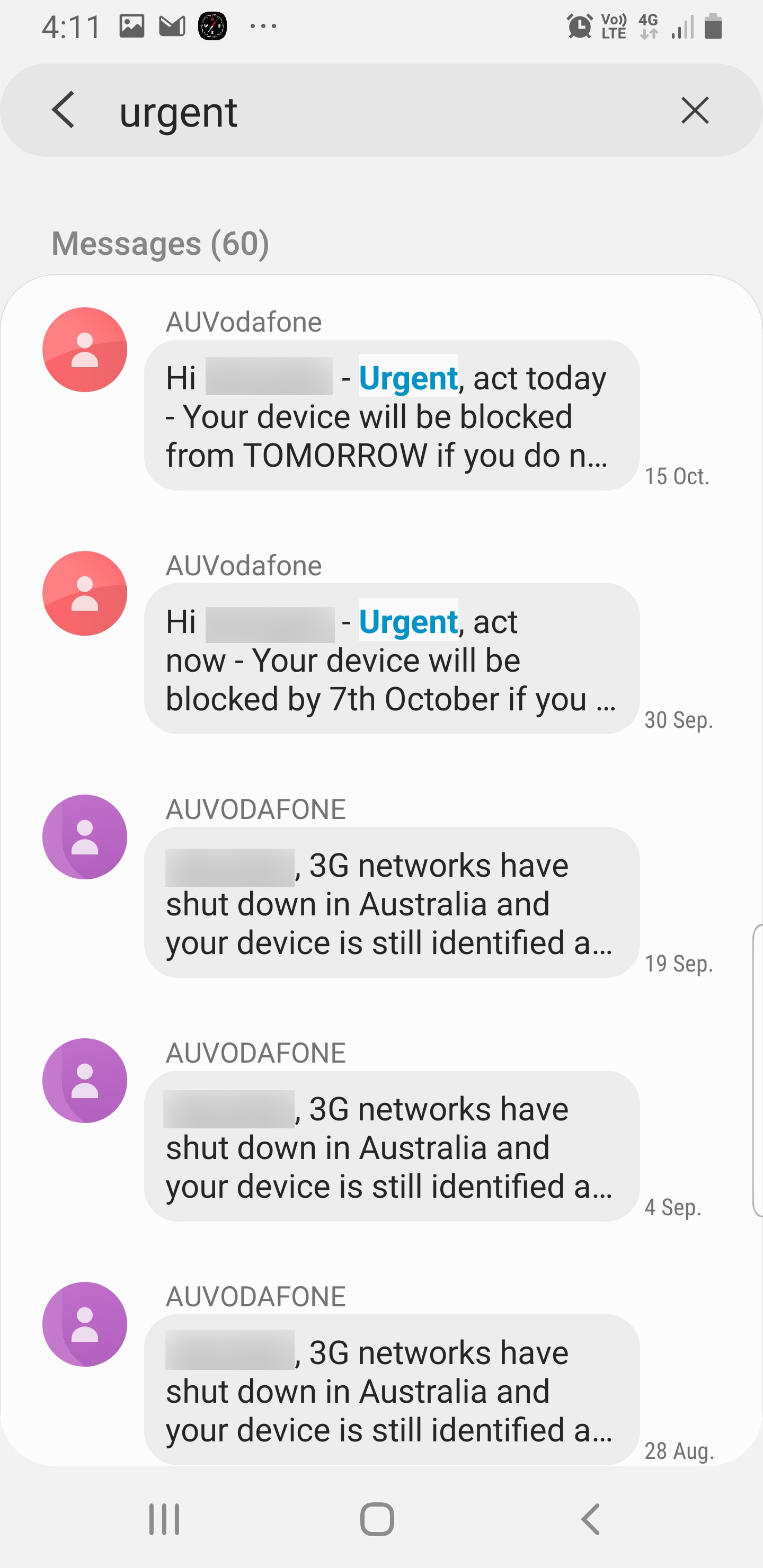Open the AUVODAFONE message from 4 Sep
Image resolution: width=763 pixels, height=1568 pixels.
point(392,1146)
